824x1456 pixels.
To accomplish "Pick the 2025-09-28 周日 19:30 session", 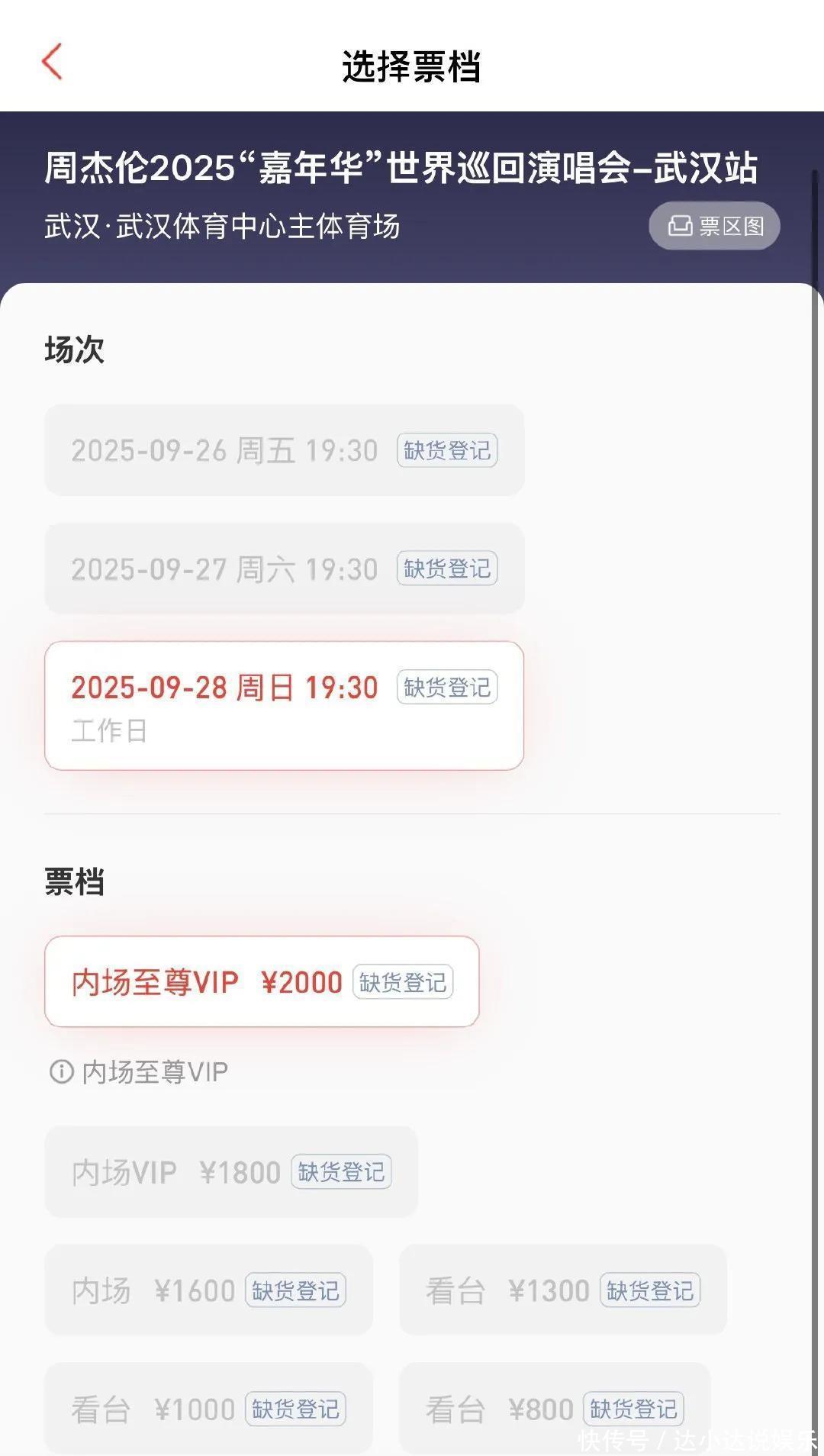I will pos(284,705).
